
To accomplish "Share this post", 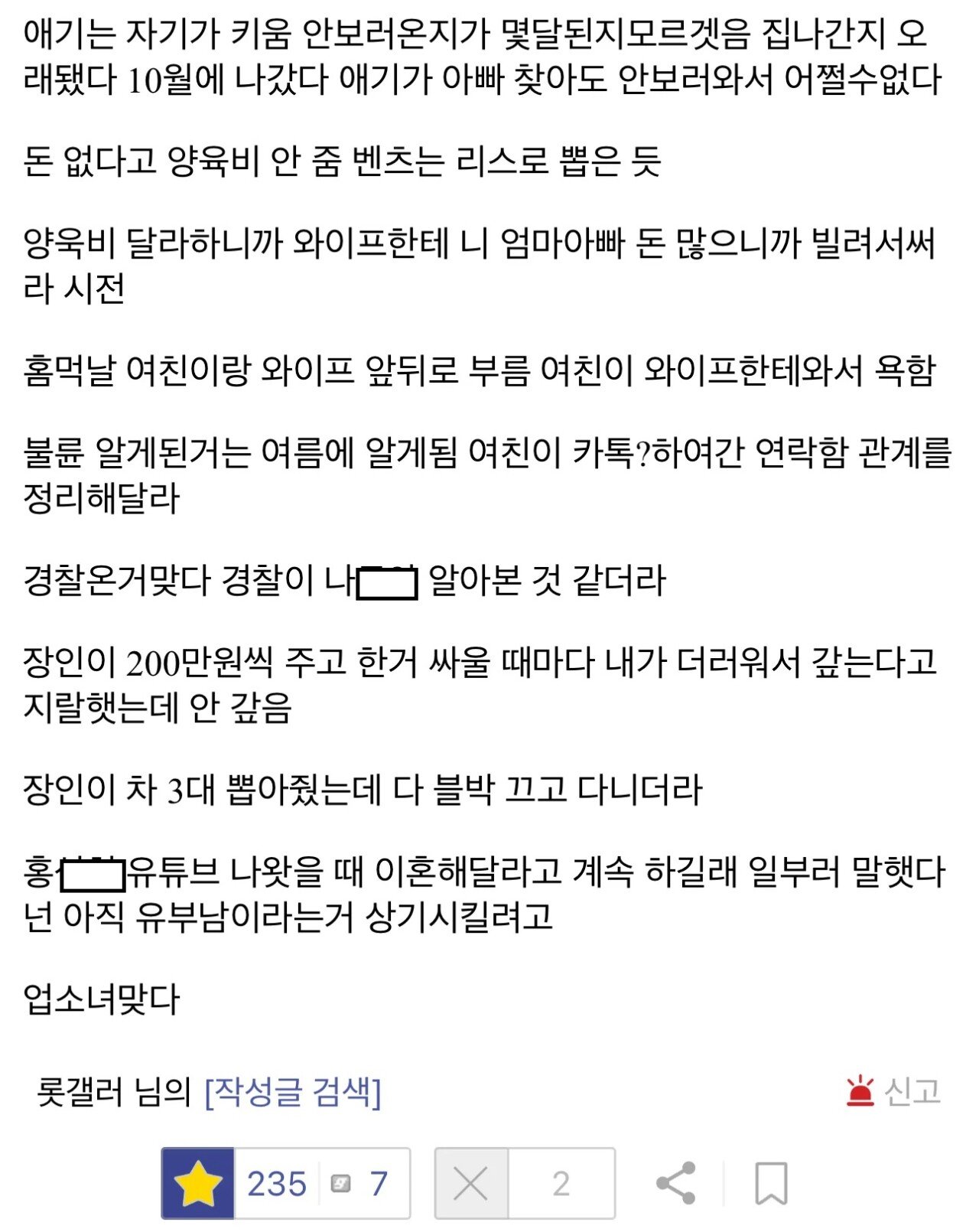I will pos(676,1183).
